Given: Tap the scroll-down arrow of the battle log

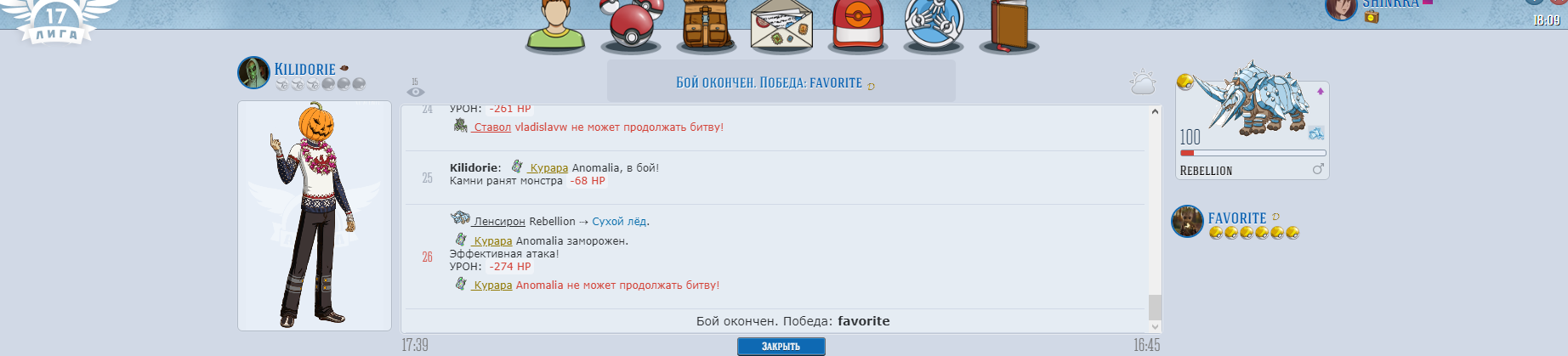Looking at the screenshot, I should click(x=1155, y=326).
